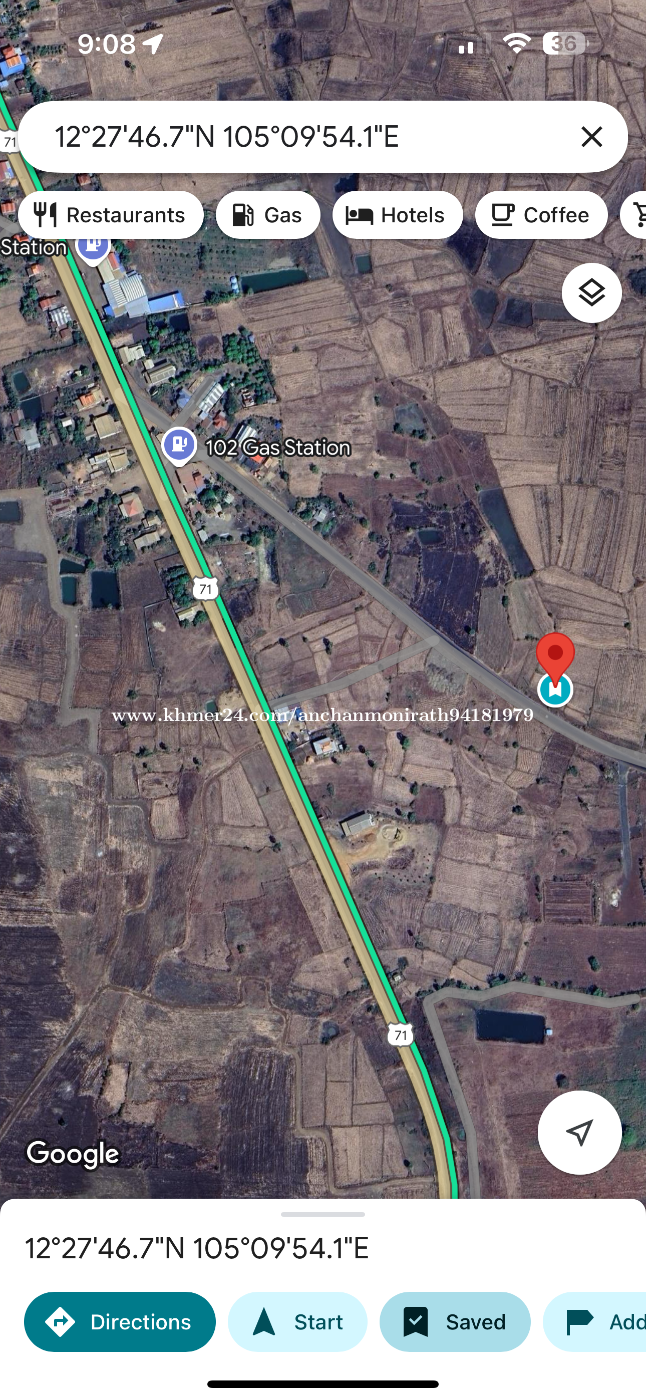Recenter map on my location

point(580,1132)
